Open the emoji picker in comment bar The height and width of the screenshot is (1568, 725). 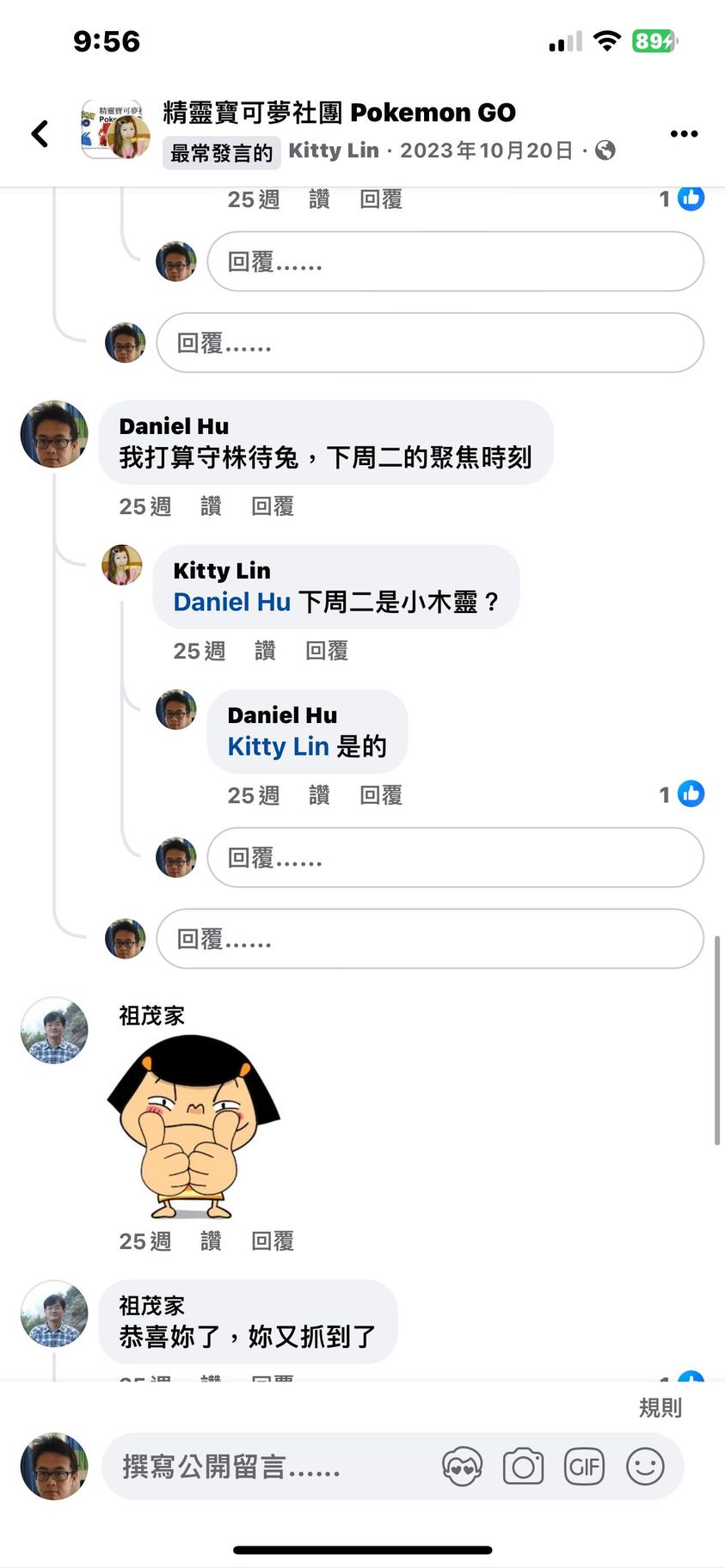pos(645,1467)
